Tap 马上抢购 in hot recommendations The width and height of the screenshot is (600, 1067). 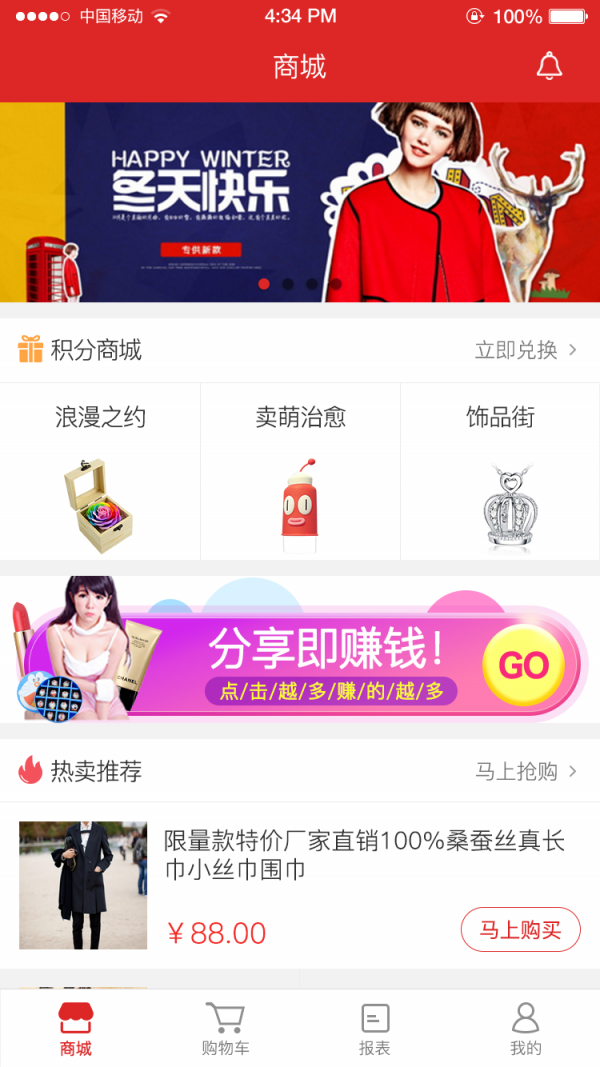[x=525, y=771]
